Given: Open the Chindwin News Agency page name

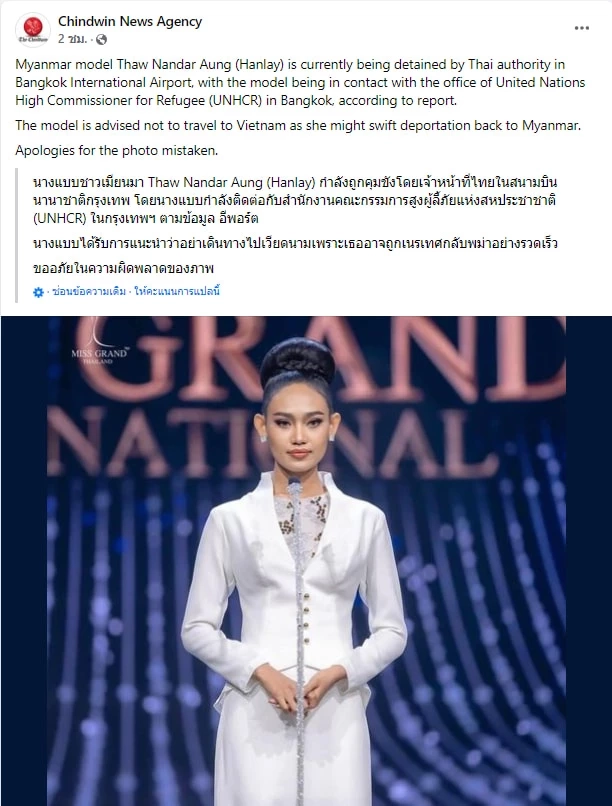Looking at the screenshot, I should click(130, 21).
